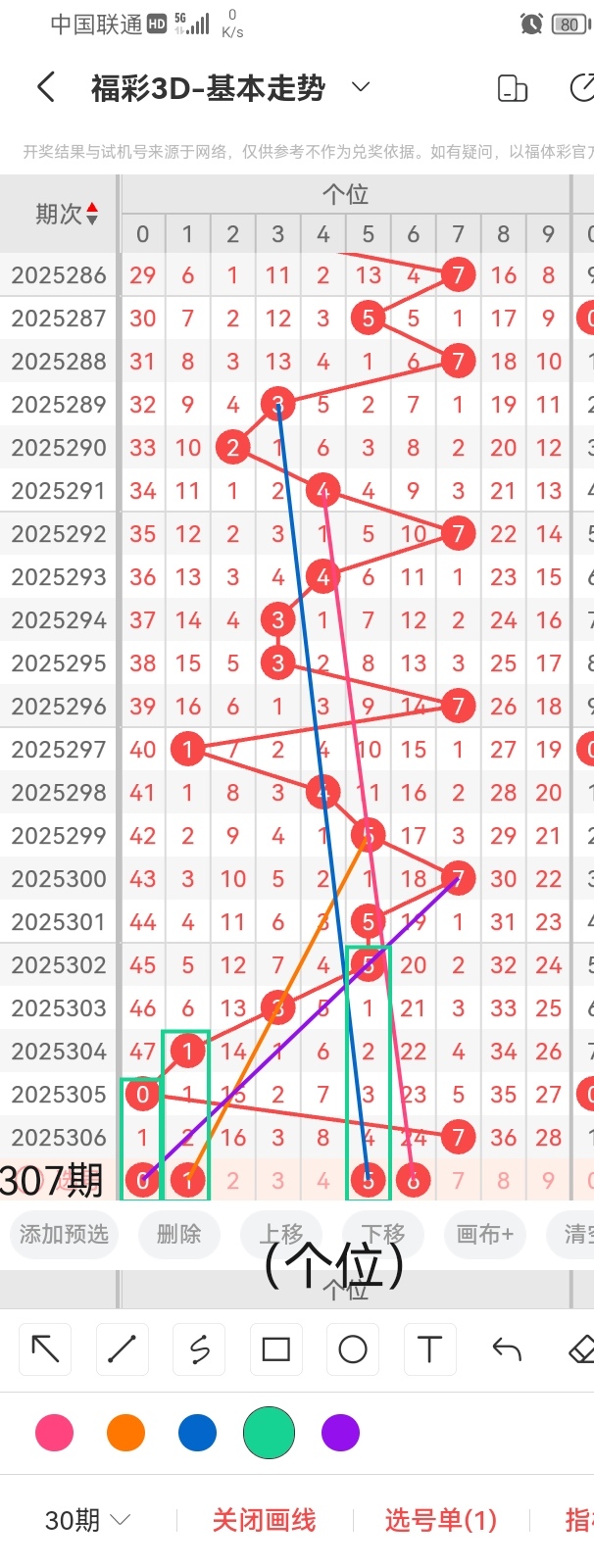Viewport: 594px width, 1568px height.
Task: Select the text tool
Action: pos(429,1349)
